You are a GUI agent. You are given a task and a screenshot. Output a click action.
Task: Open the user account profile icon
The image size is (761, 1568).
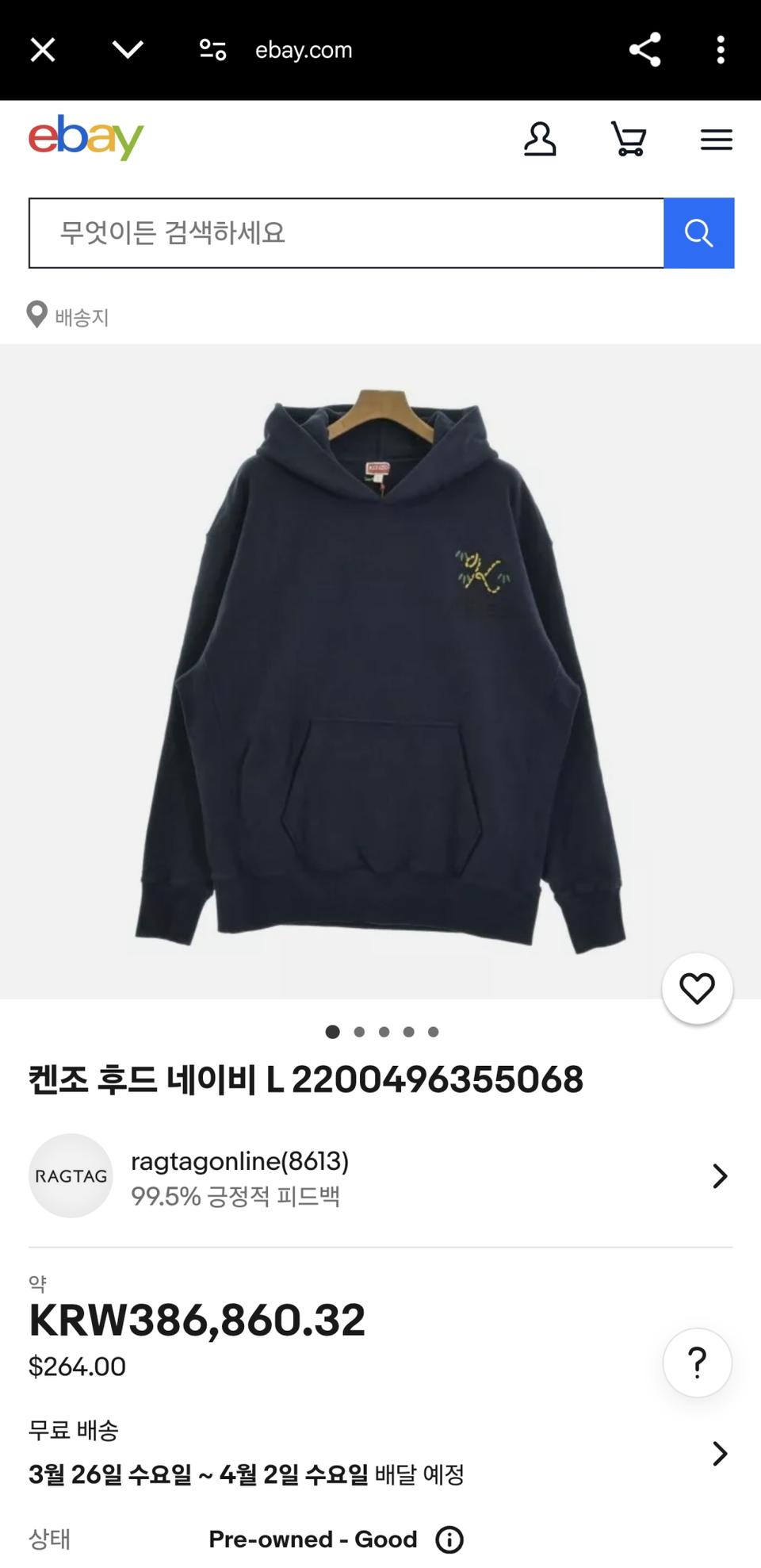click(541, 140)
